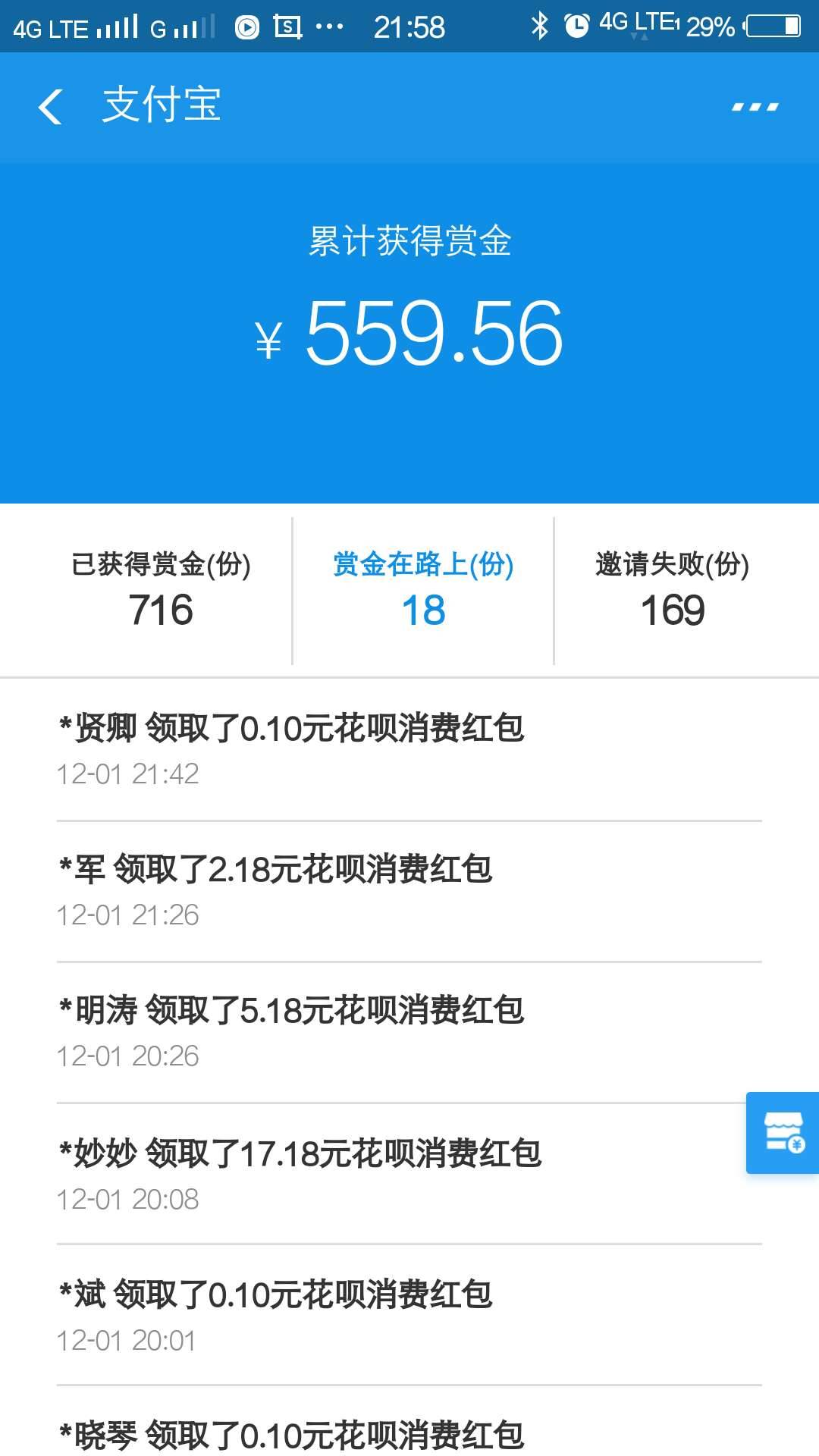
Task: Tap the Bluetooth icon in the status bar
Action: (540, 25)
